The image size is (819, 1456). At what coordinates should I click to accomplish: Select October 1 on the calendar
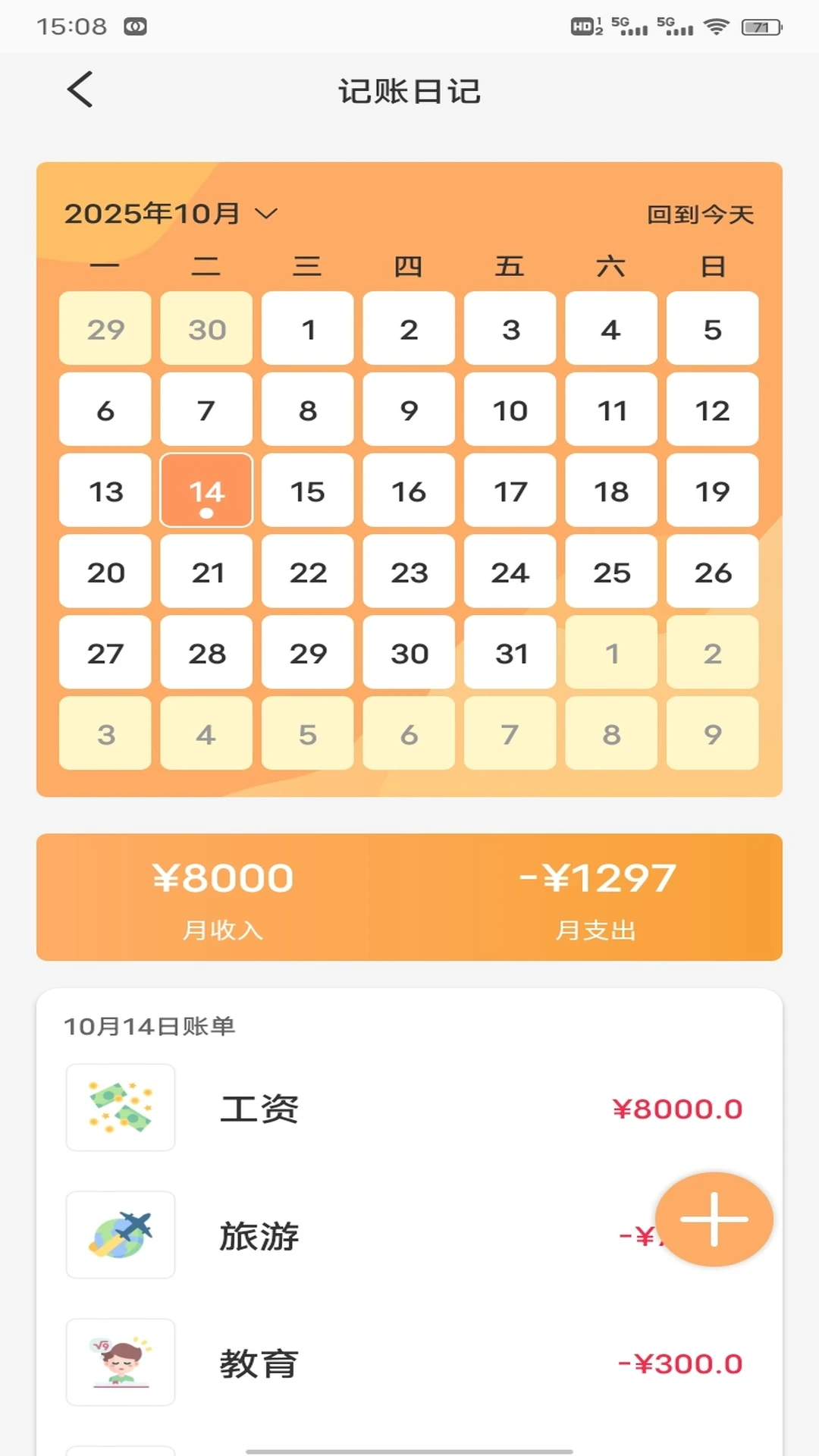click(x=307, y=329)
